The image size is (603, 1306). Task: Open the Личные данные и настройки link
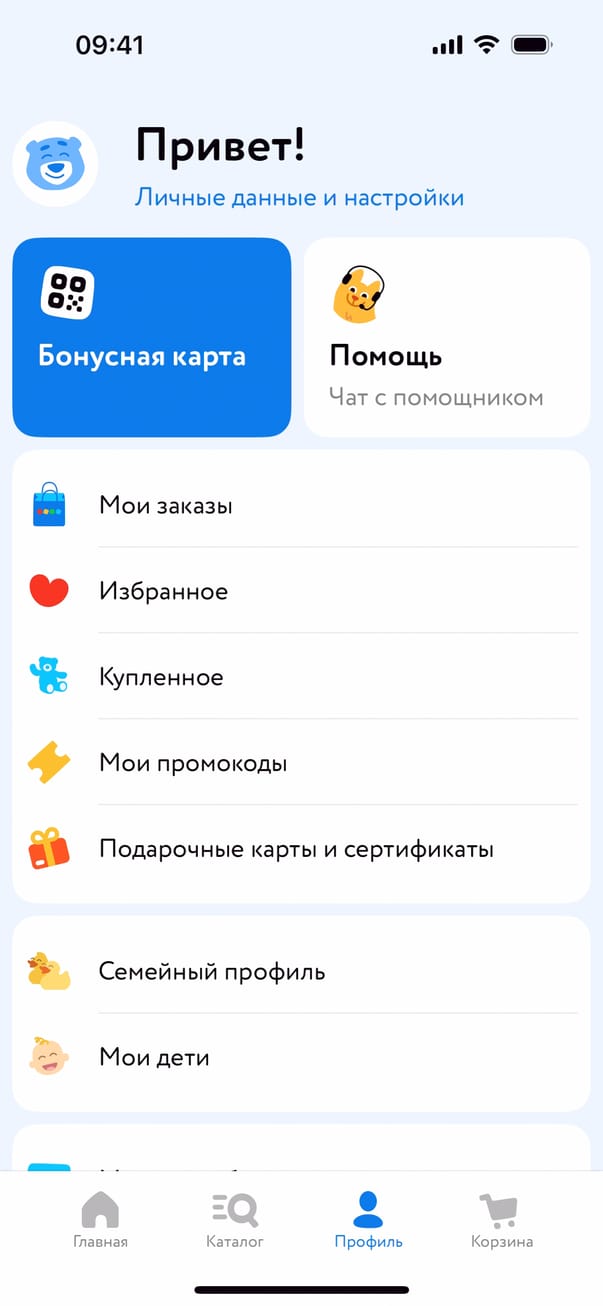point(299,197)
